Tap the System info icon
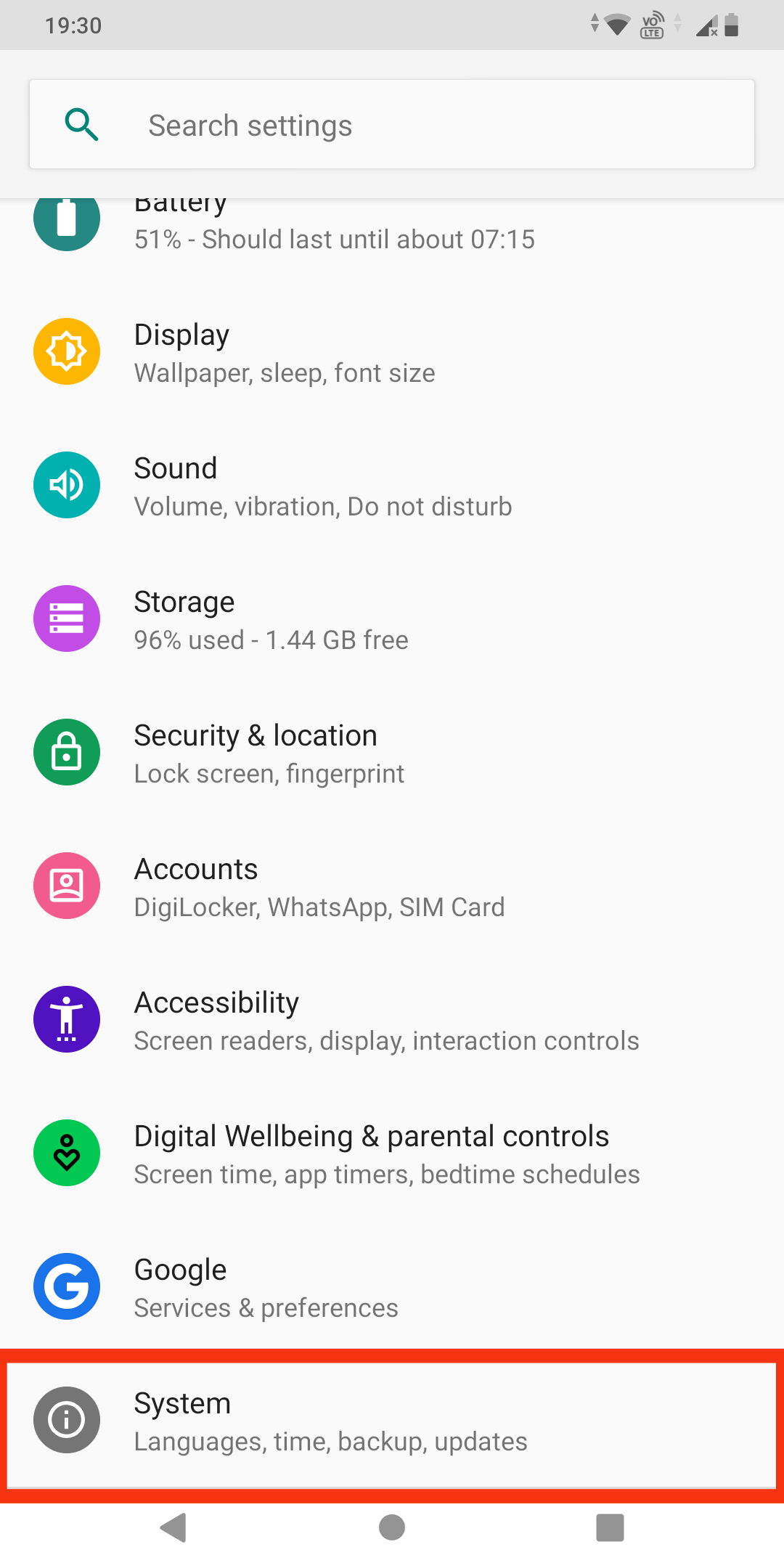The width and height of the screenshot is (784, 1568). (67, 1420)
